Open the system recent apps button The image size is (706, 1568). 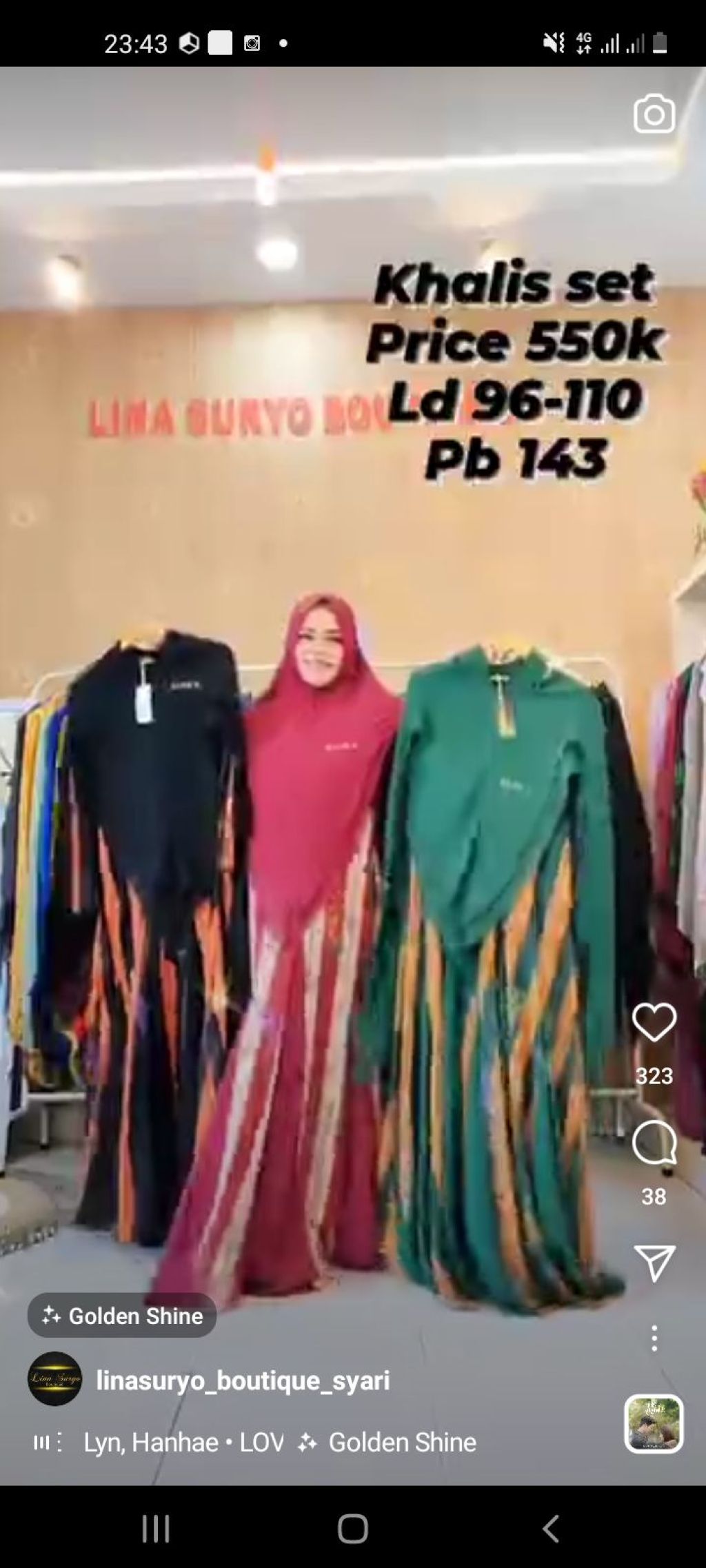156,1529
